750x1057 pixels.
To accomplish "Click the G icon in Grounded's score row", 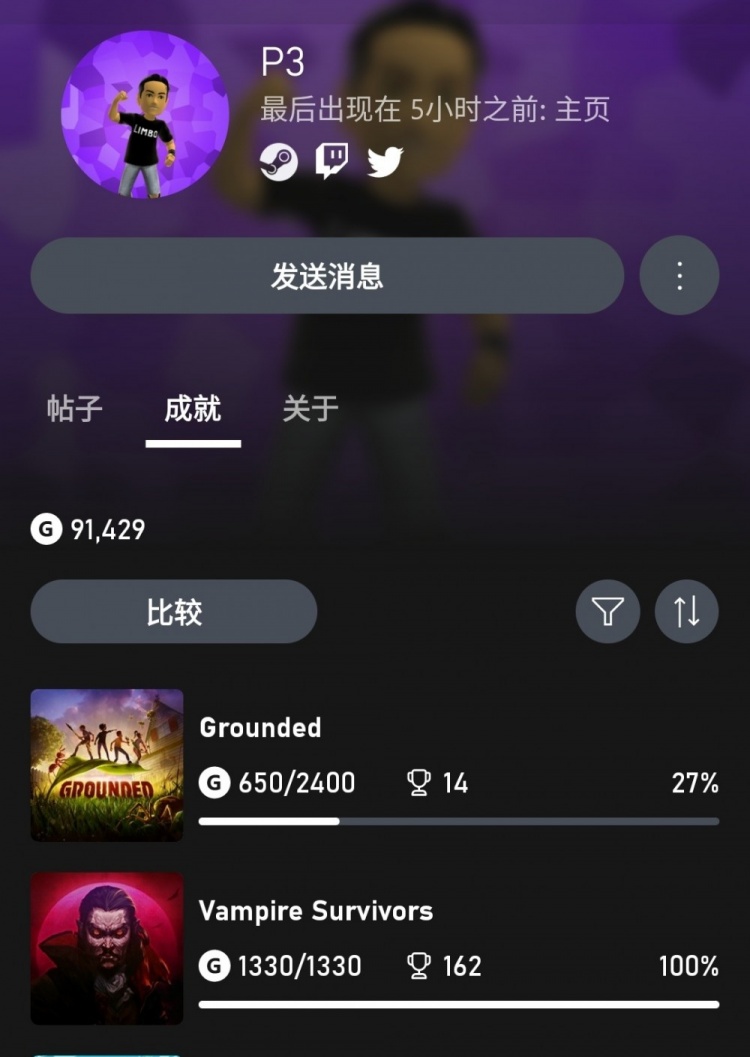I will tap(215, 783).
